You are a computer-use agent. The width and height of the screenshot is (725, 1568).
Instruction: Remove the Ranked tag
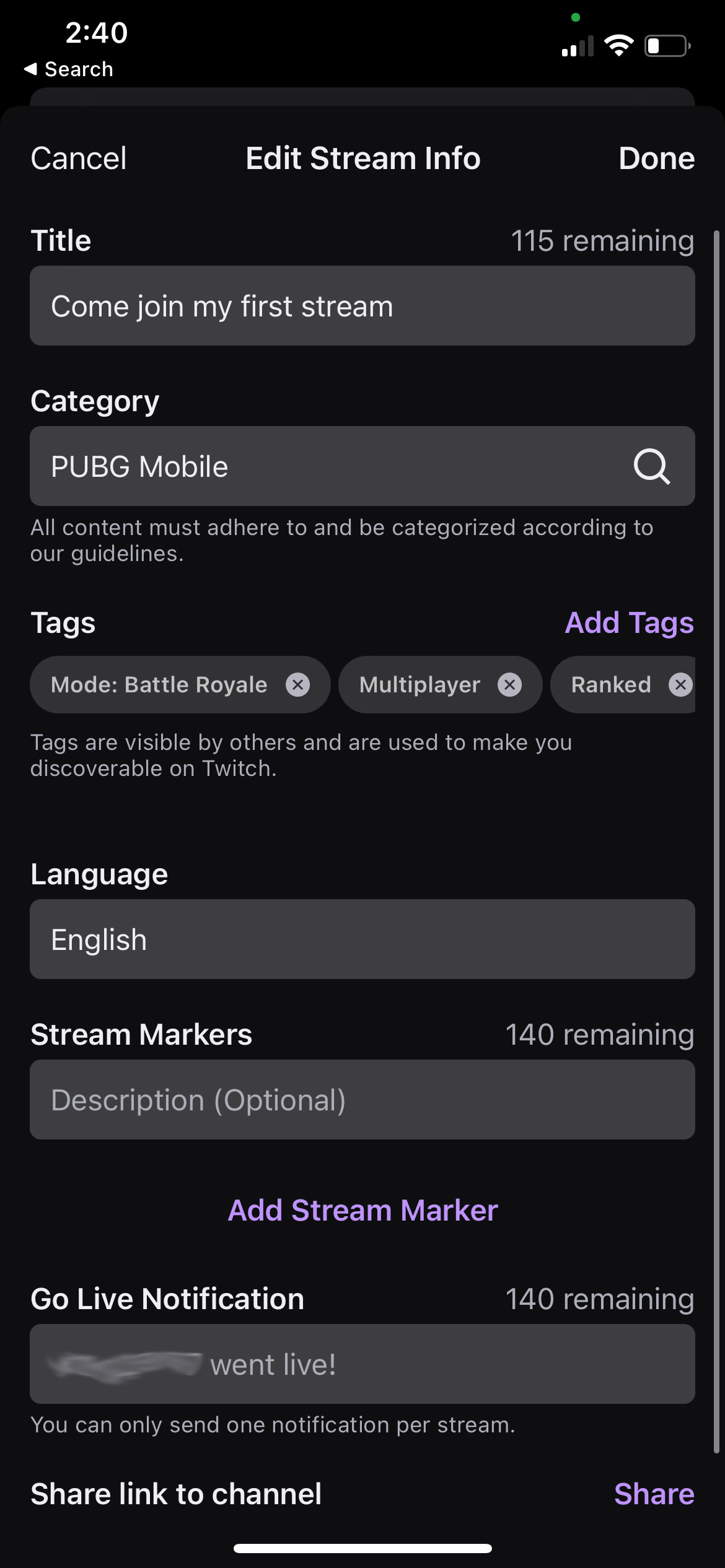tap(680, 685)
